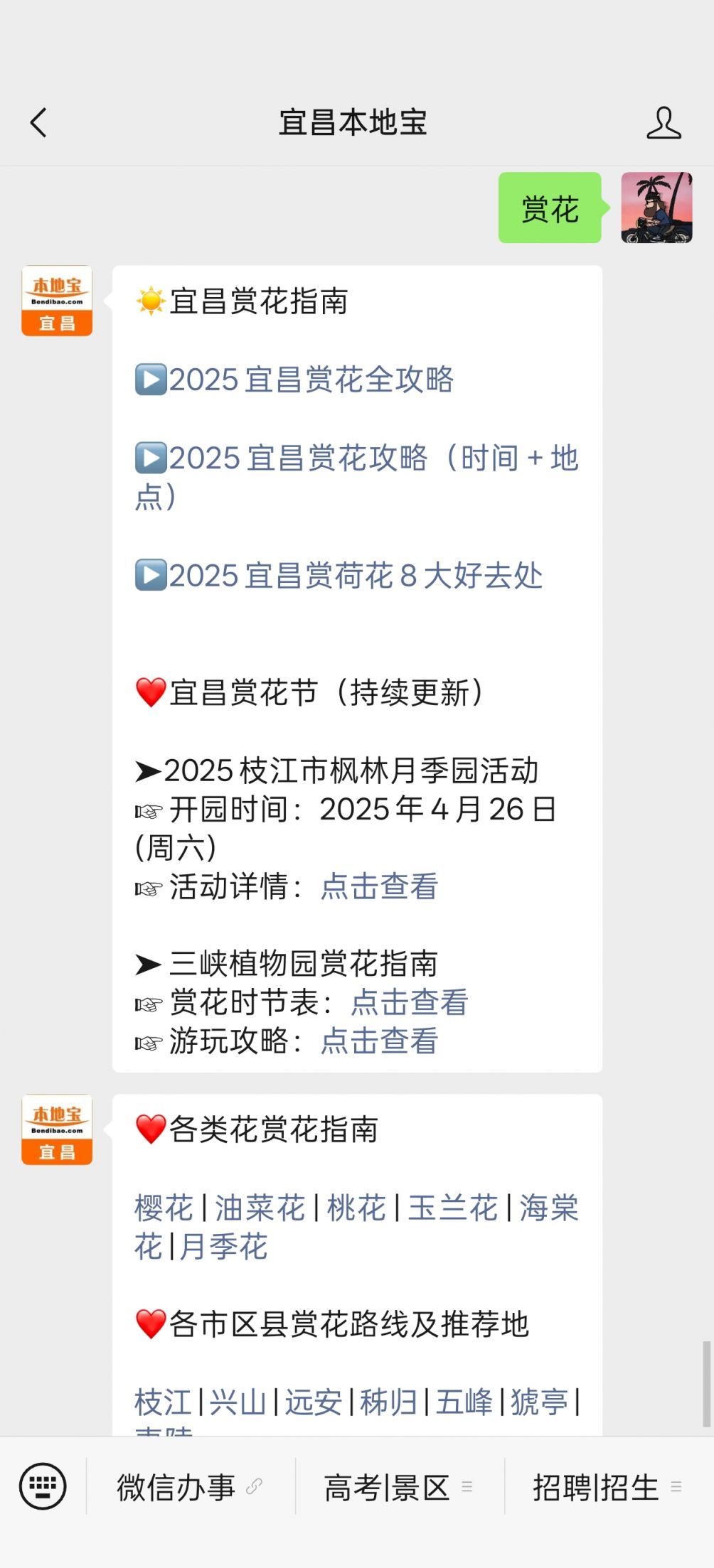Open the account profile icon
Viewport: 714px width, 1568px height.
[663, 122]
